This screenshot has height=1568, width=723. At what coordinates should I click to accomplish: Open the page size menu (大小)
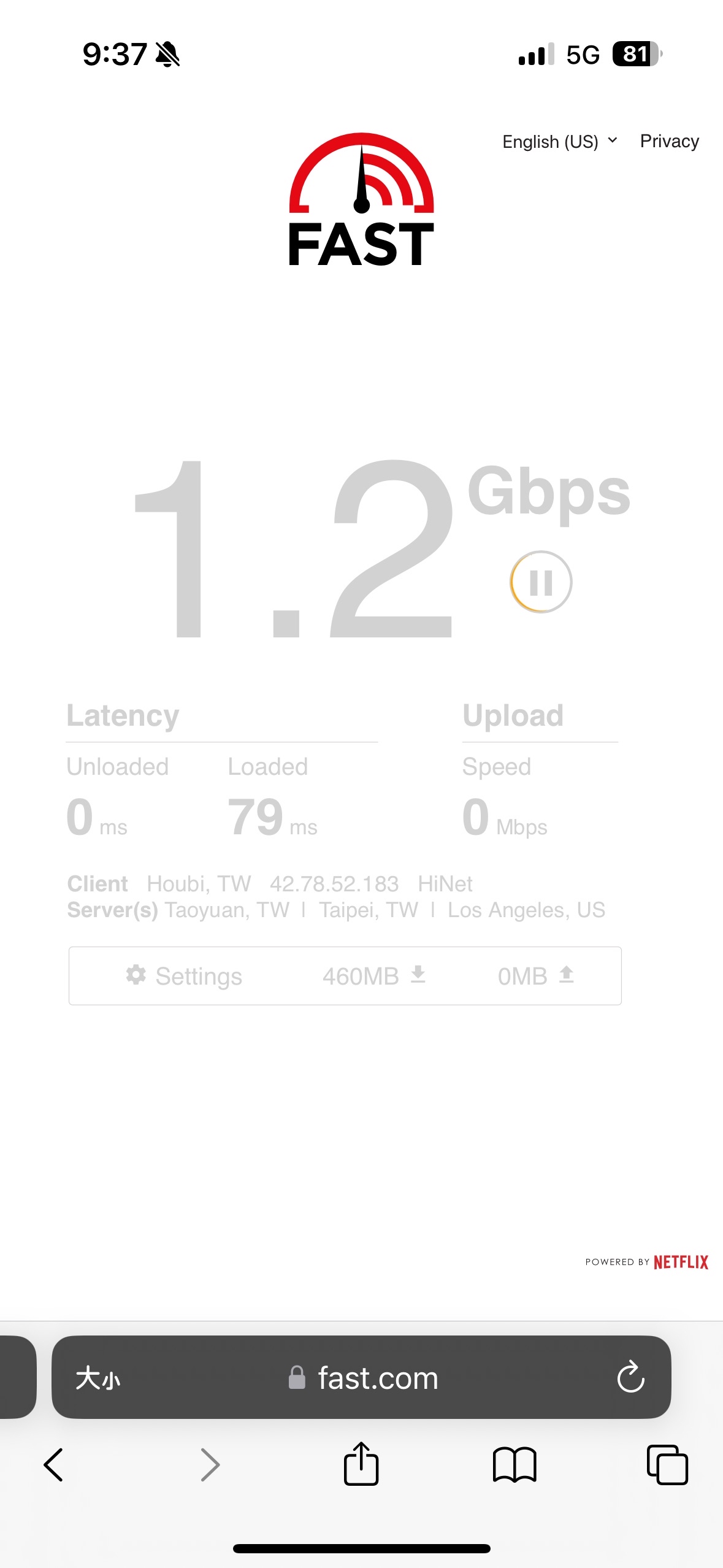[98, 1378]
